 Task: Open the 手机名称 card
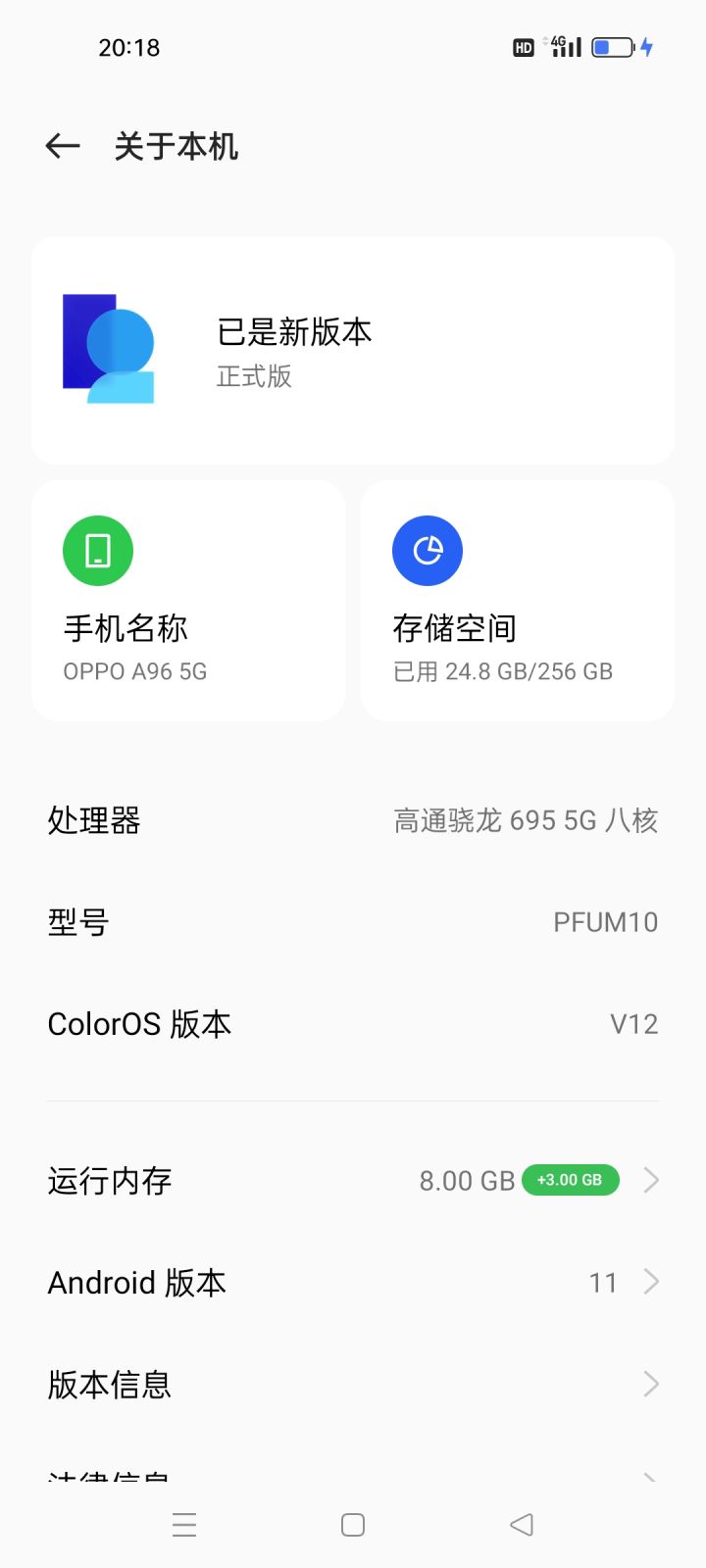pyautogui.click(x=188, y=601)
